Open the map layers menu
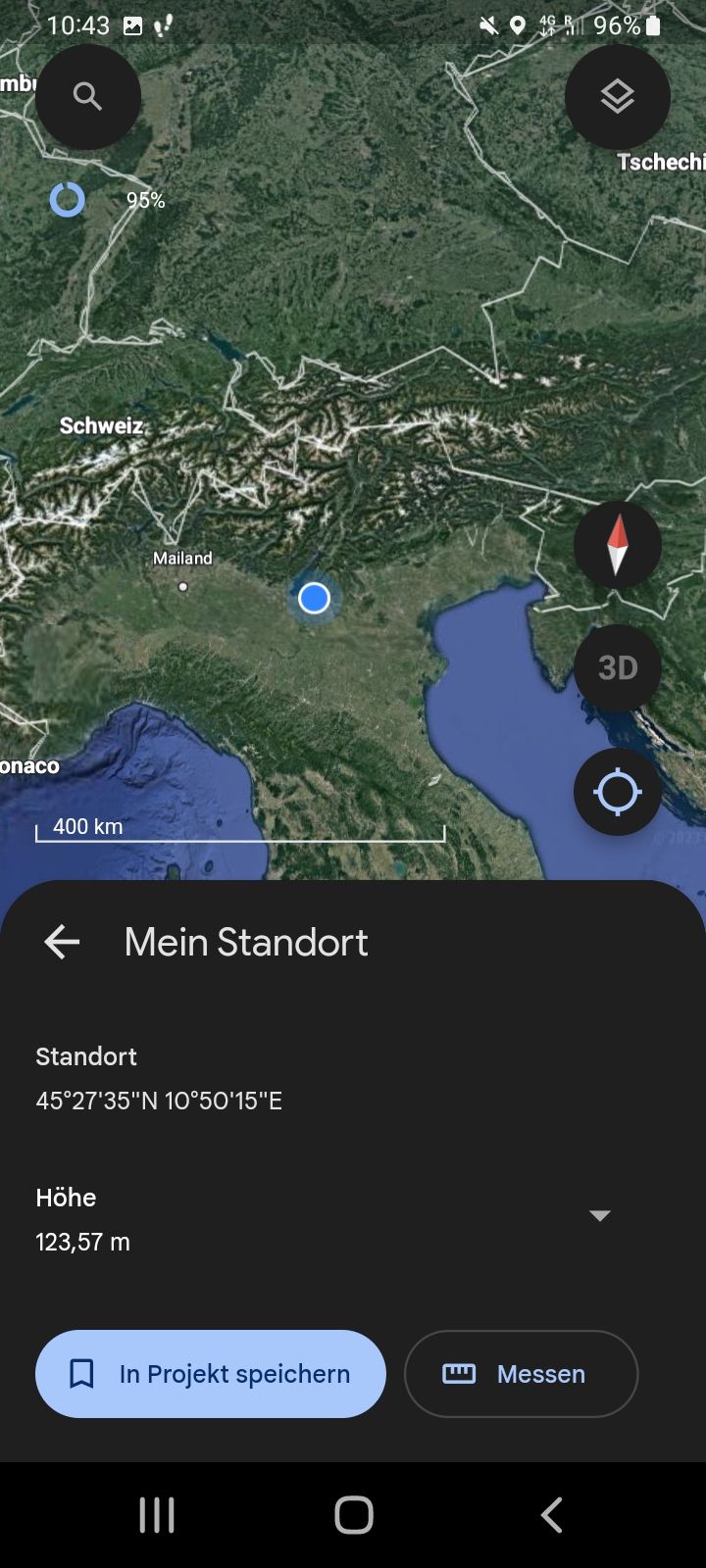The image size is (706, 1568). pyautogui.click(x=617, y=96)
